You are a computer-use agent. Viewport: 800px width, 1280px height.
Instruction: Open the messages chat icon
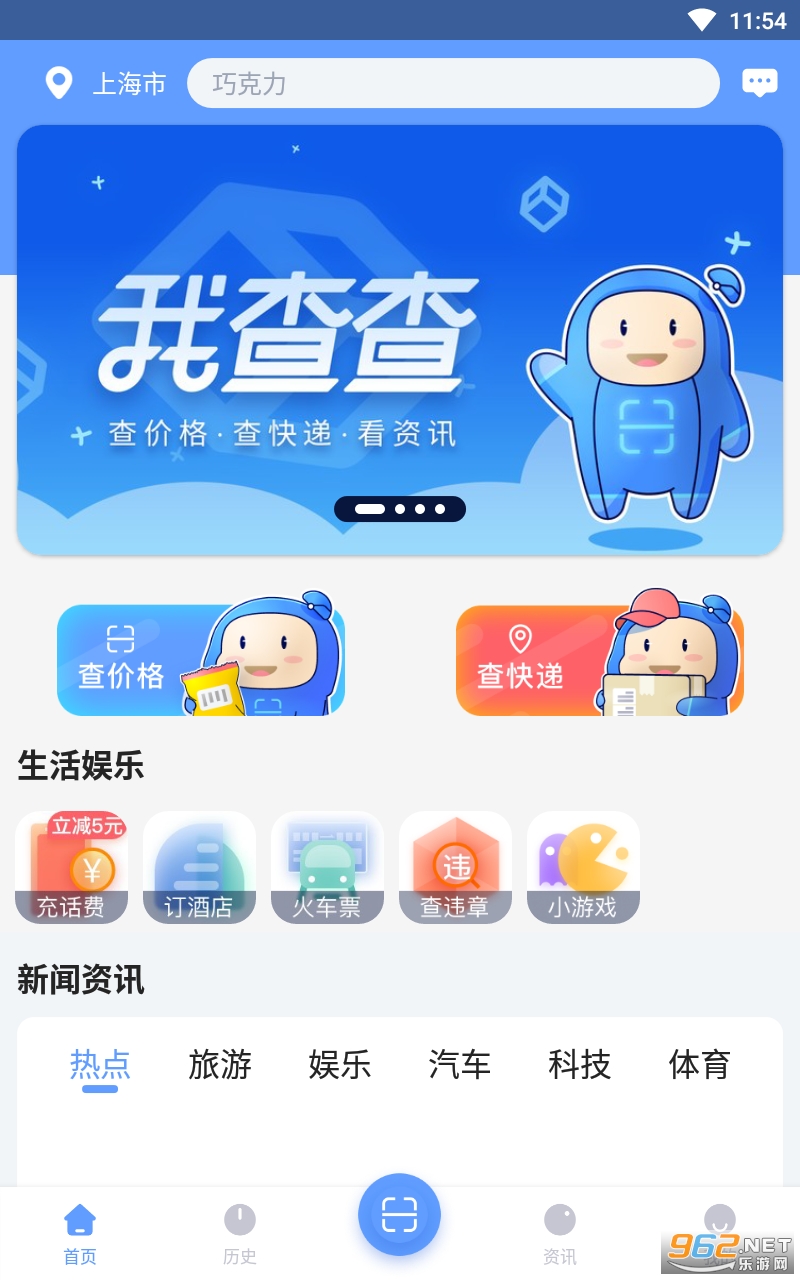coord(759,83)
